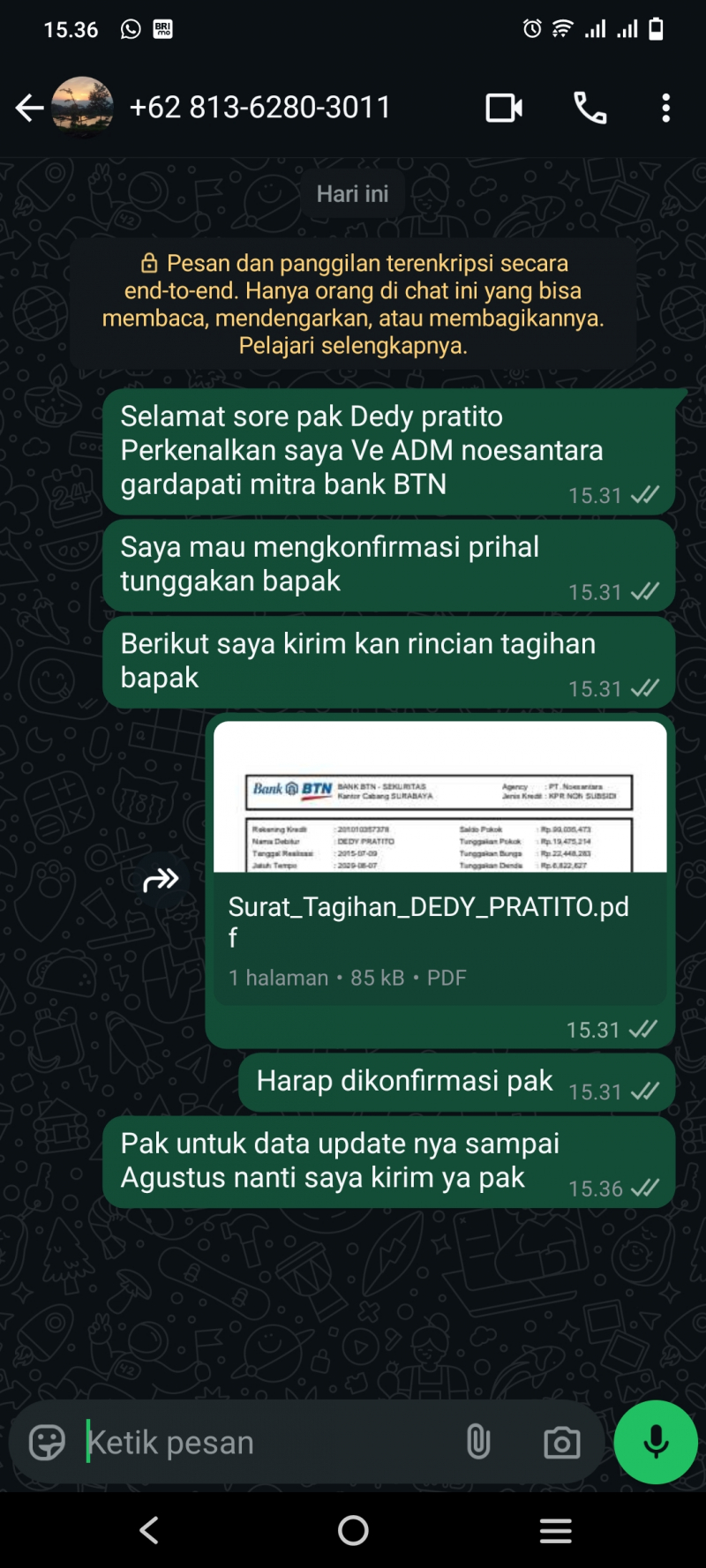Image resolution: width=706 pixels, height=1568 pixels.
Task: Attach a file with paperclip icon
Action: pos(478,1443)
